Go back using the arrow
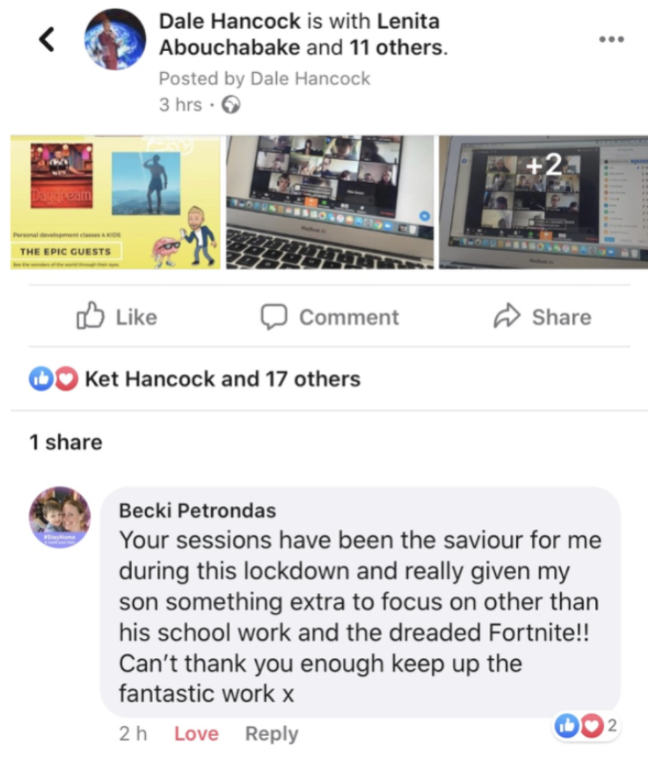The height and width of the screenshot is (766, 654). point(46,39)
